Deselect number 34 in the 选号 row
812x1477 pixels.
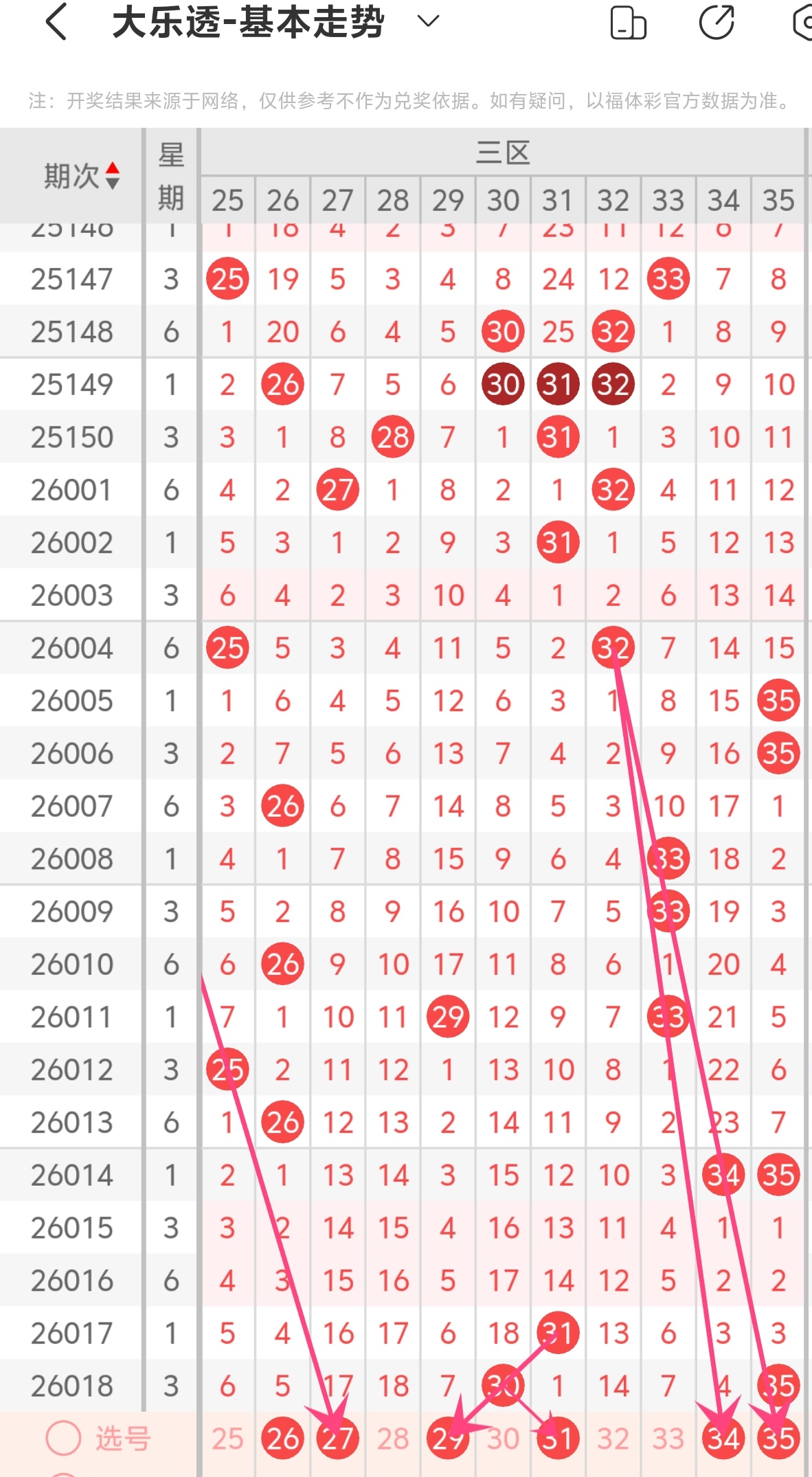click(723, 1438)
